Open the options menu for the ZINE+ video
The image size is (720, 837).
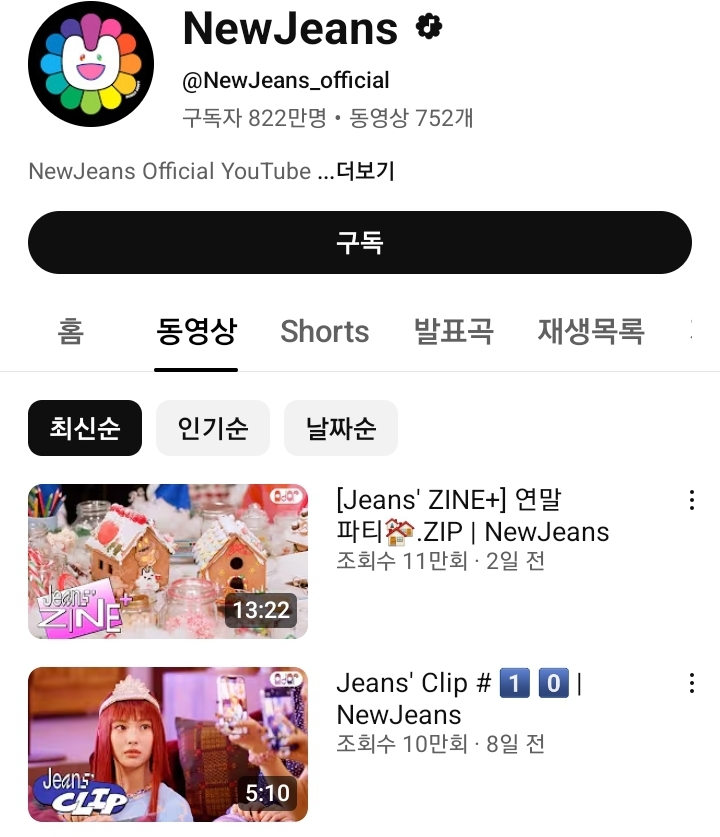(691, 500)
